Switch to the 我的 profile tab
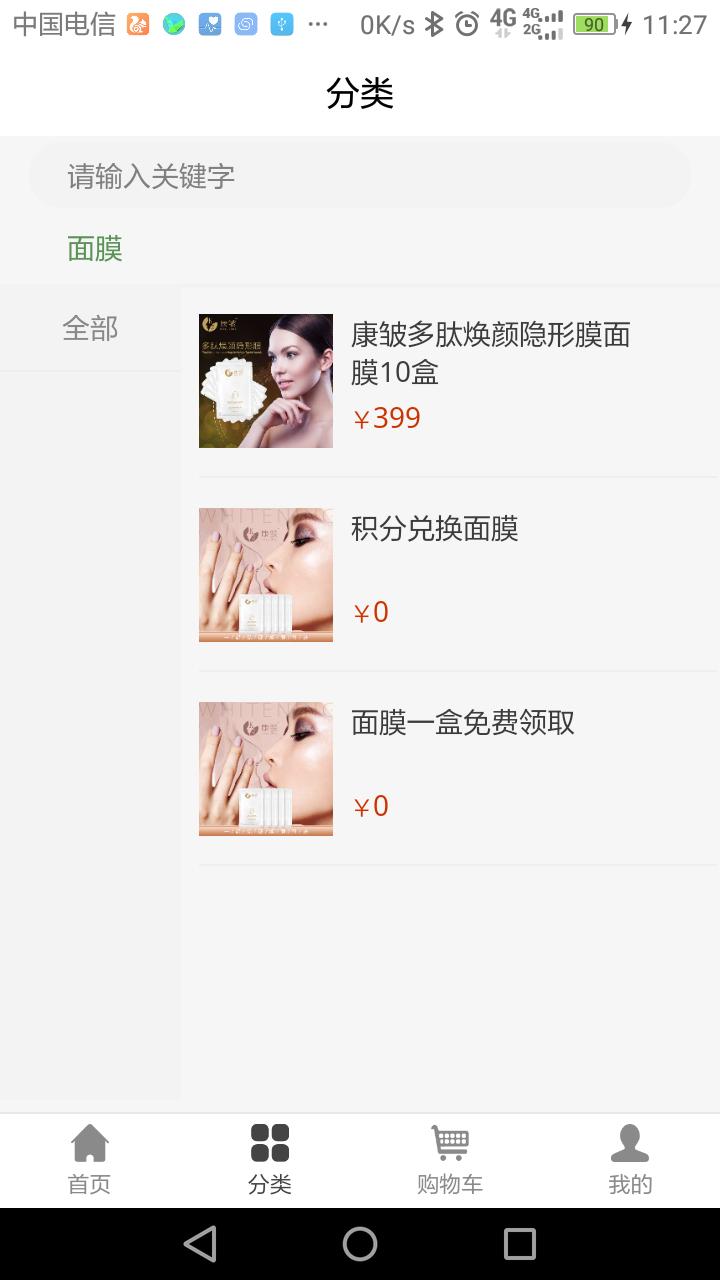The width and height of the screenshot is (720, 1280). pyautogui.click(x=630, y=1160)
